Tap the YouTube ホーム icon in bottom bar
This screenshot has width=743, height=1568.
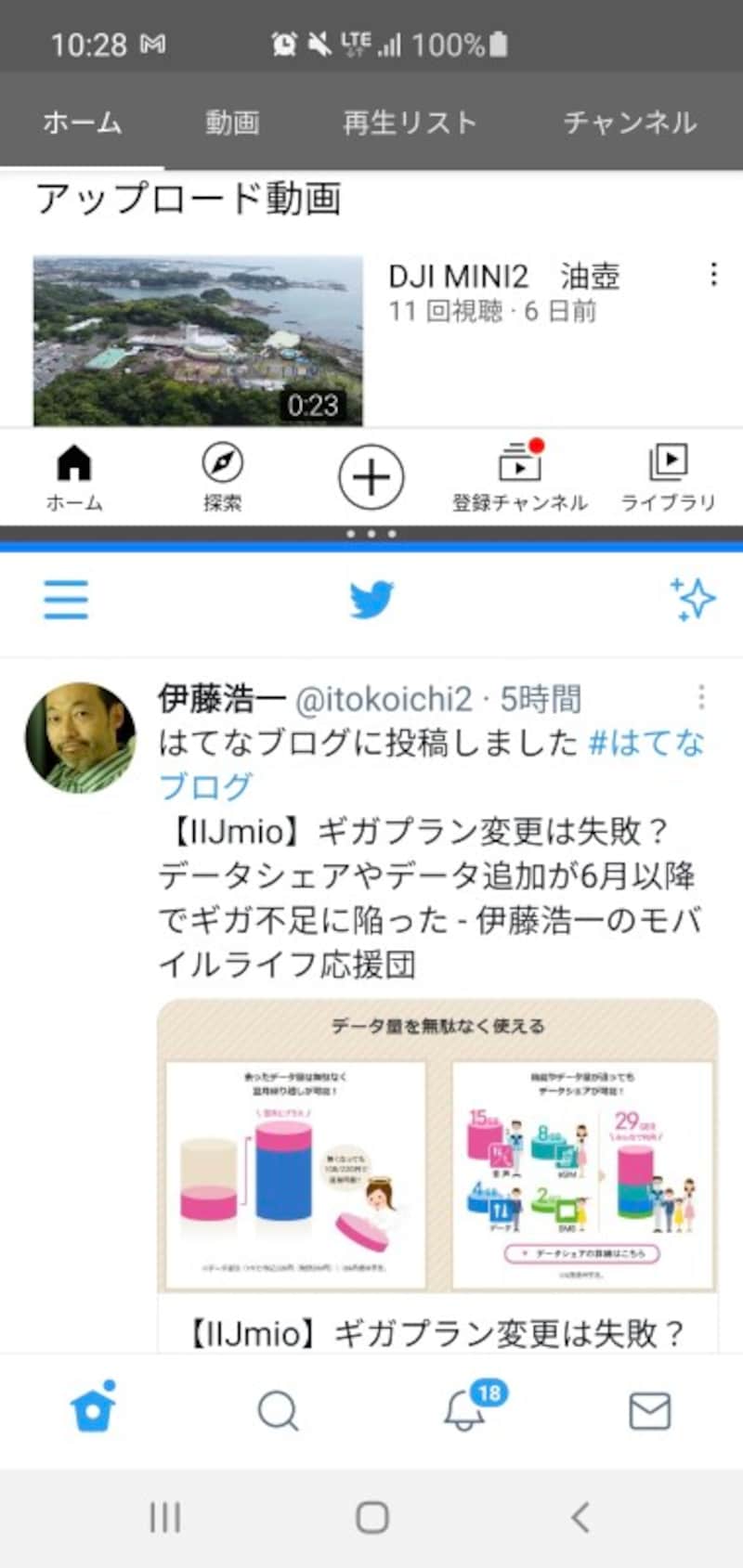73,464
